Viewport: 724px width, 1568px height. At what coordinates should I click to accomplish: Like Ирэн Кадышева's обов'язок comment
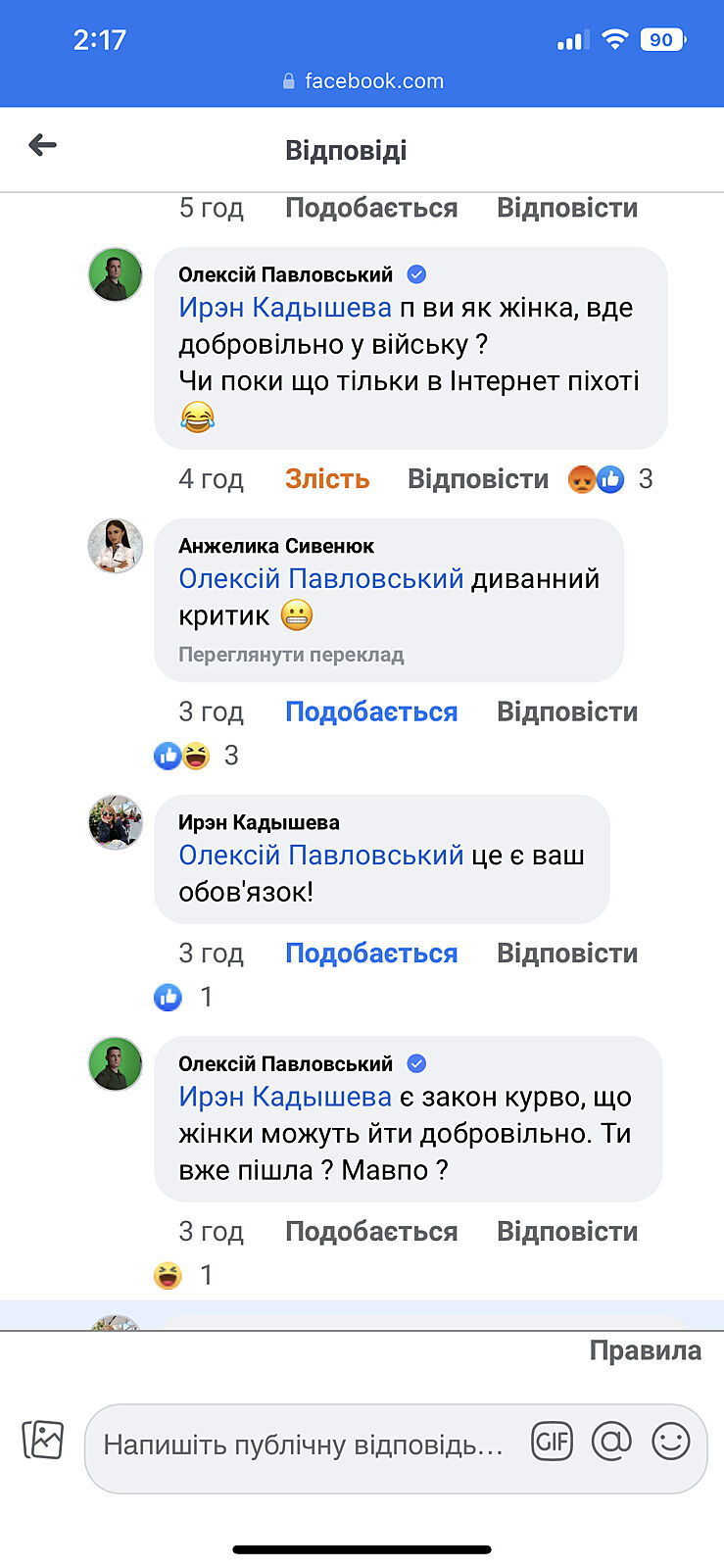click(x=370, y=954)
